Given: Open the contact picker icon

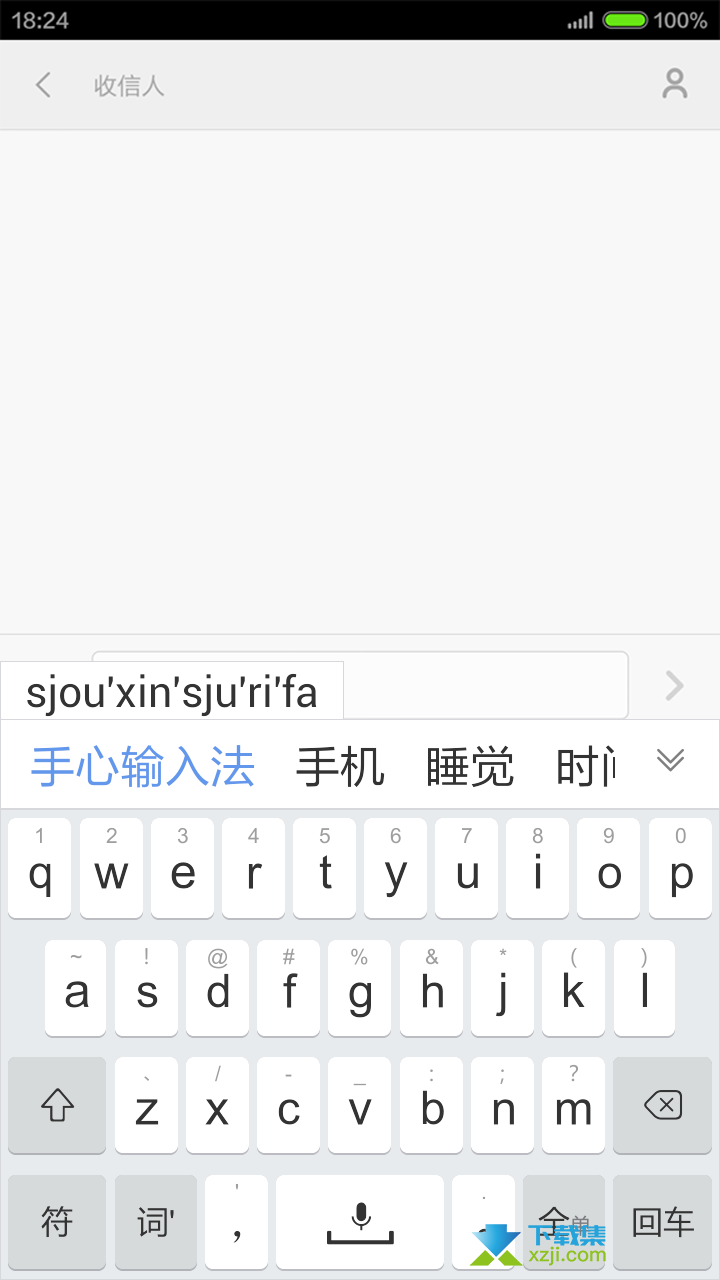Looking at the screenshot, I should pyautogui.click(x=675, y=85).
